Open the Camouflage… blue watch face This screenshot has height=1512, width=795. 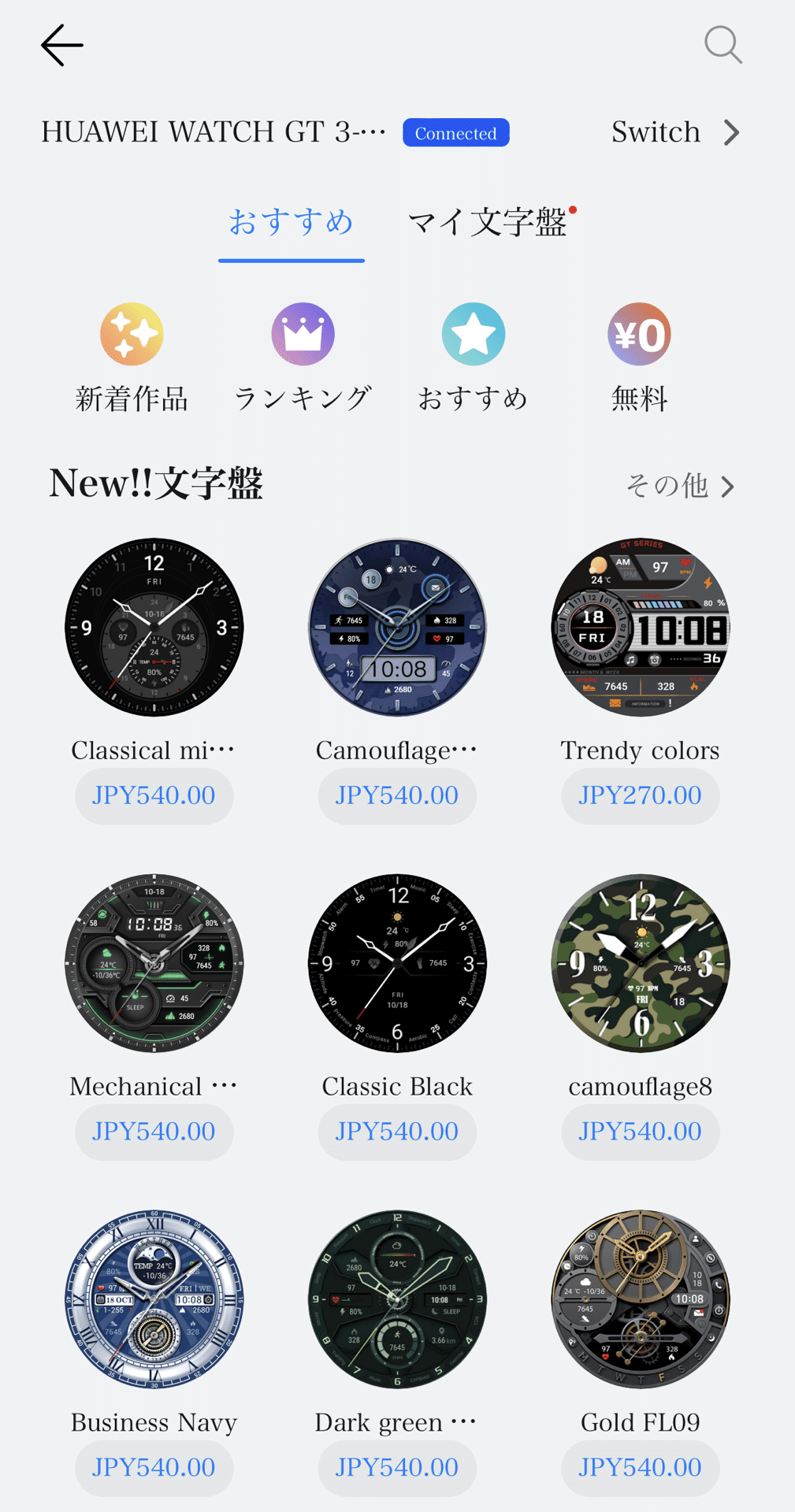point(397,628)
